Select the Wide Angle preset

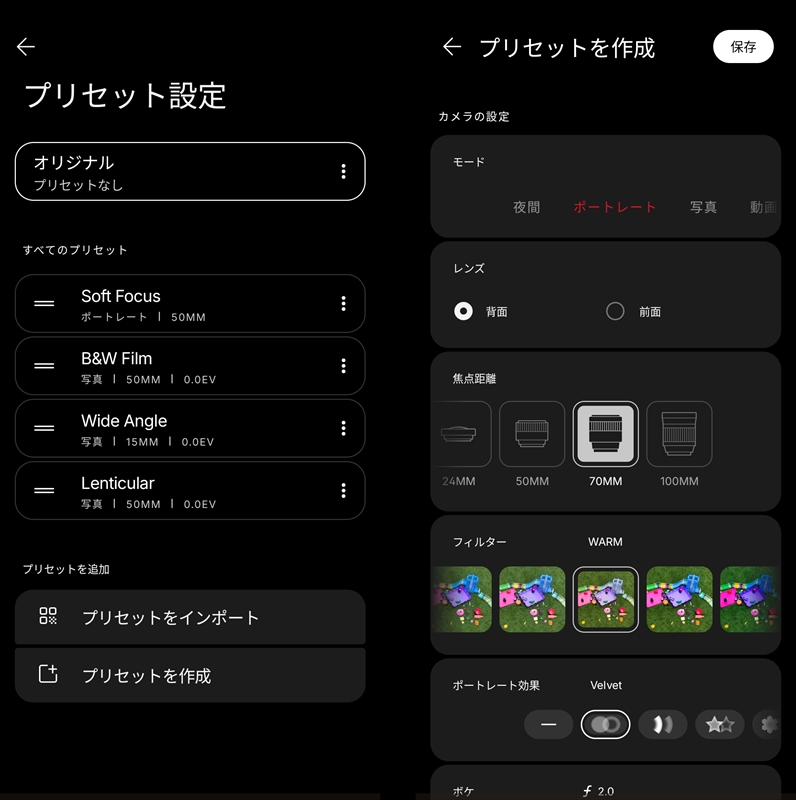click(190, 429)
